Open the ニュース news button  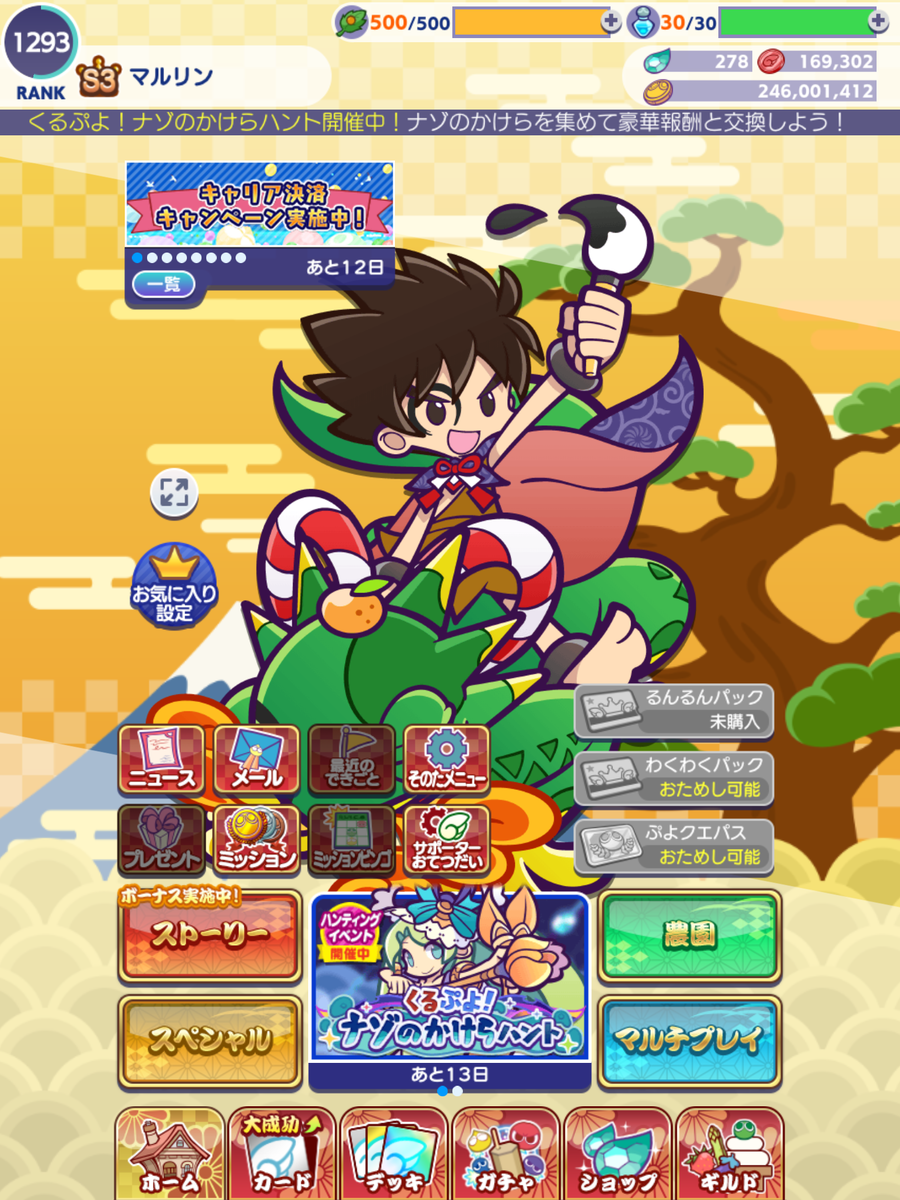(x=161, y=757)
